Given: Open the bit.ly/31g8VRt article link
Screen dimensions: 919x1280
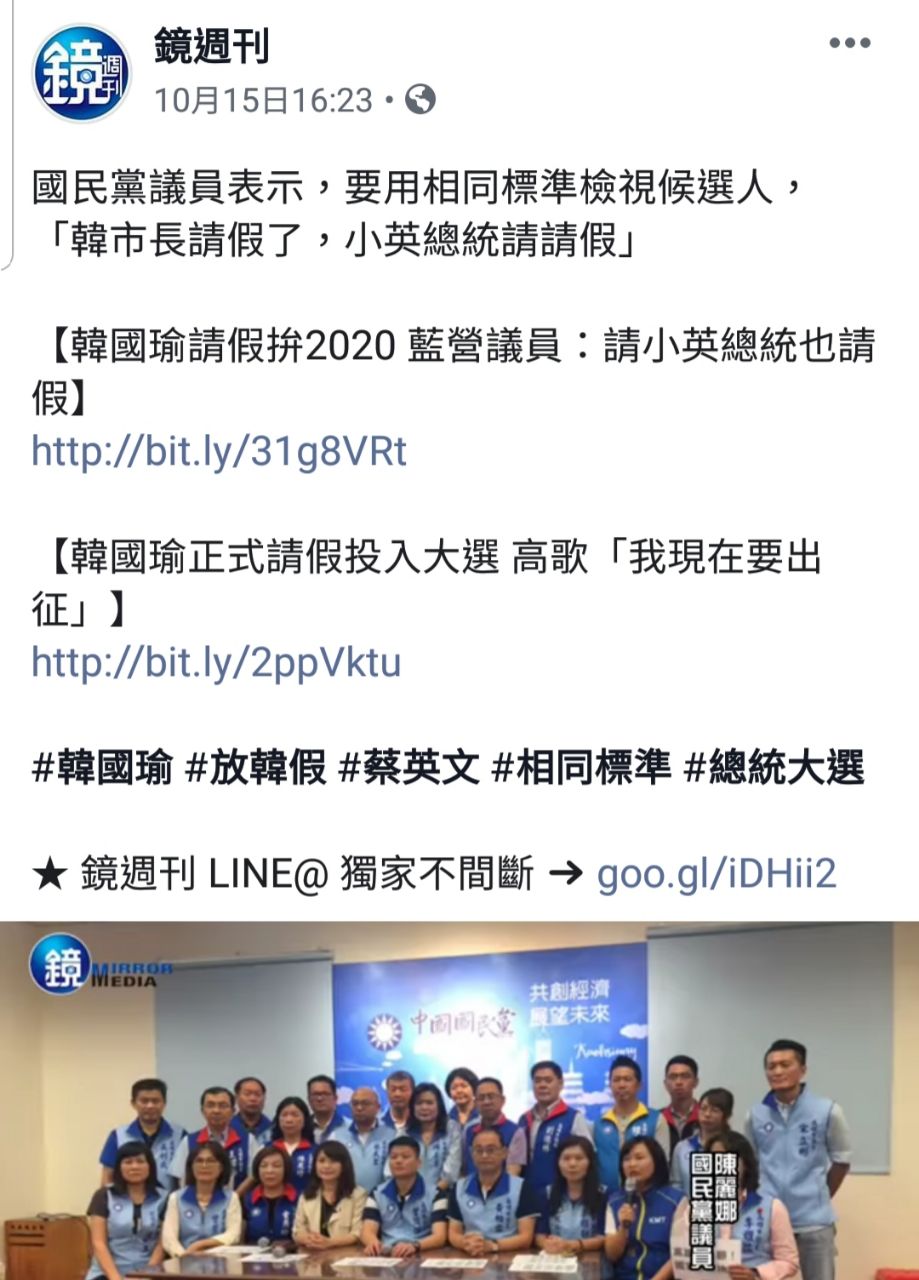Looking at the screenshot, I should [219, 452].
